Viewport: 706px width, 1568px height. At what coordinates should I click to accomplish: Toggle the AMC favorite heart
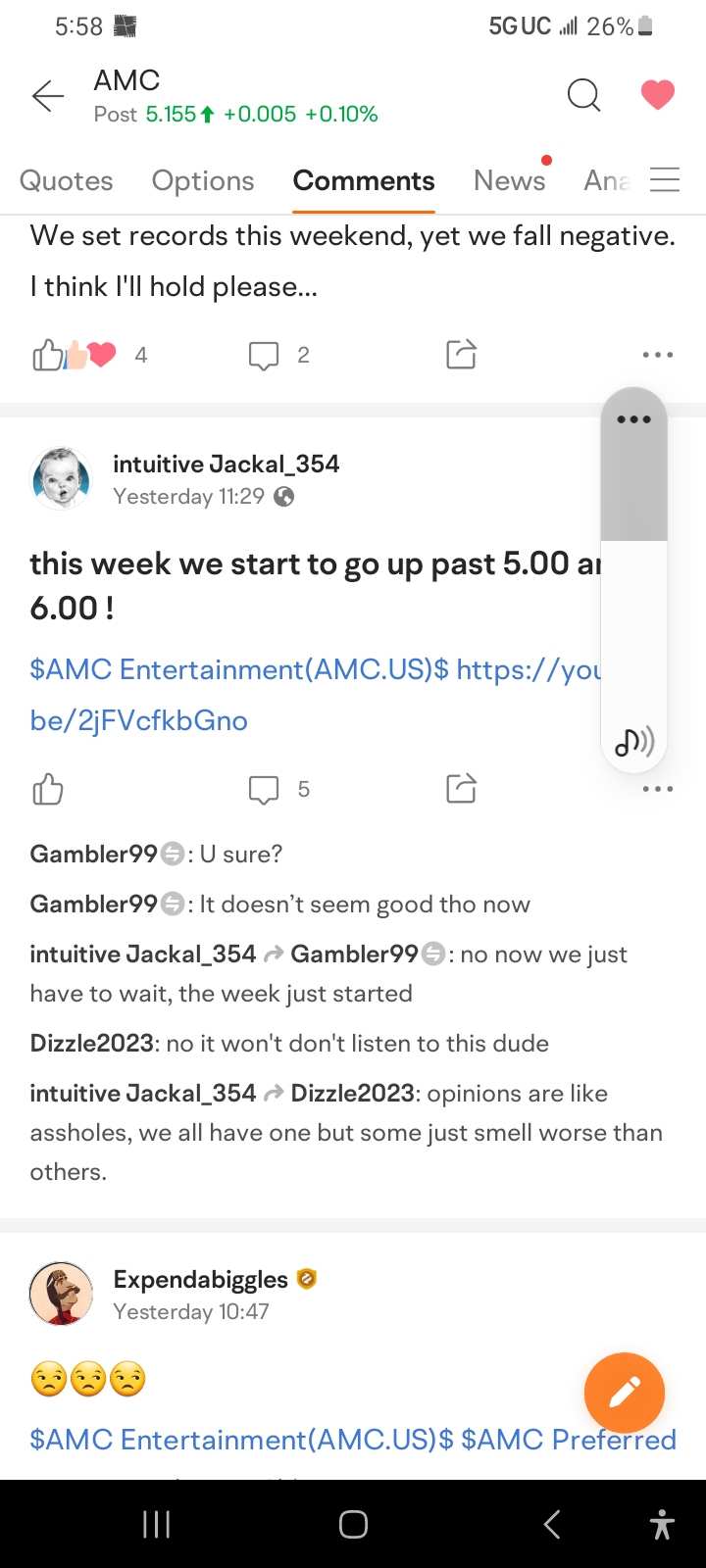[657, 95]
